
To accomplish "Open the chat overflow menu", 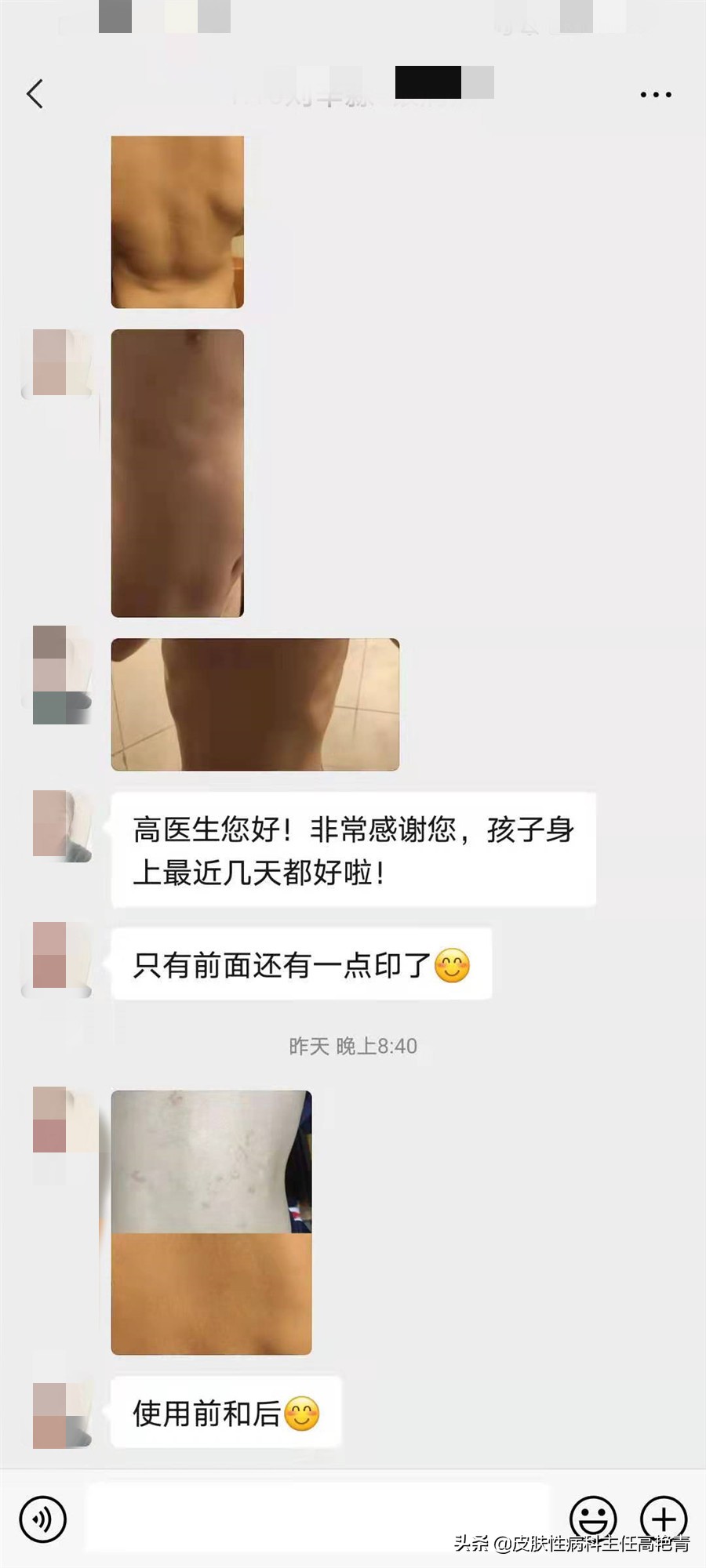I will coord(655,95).
